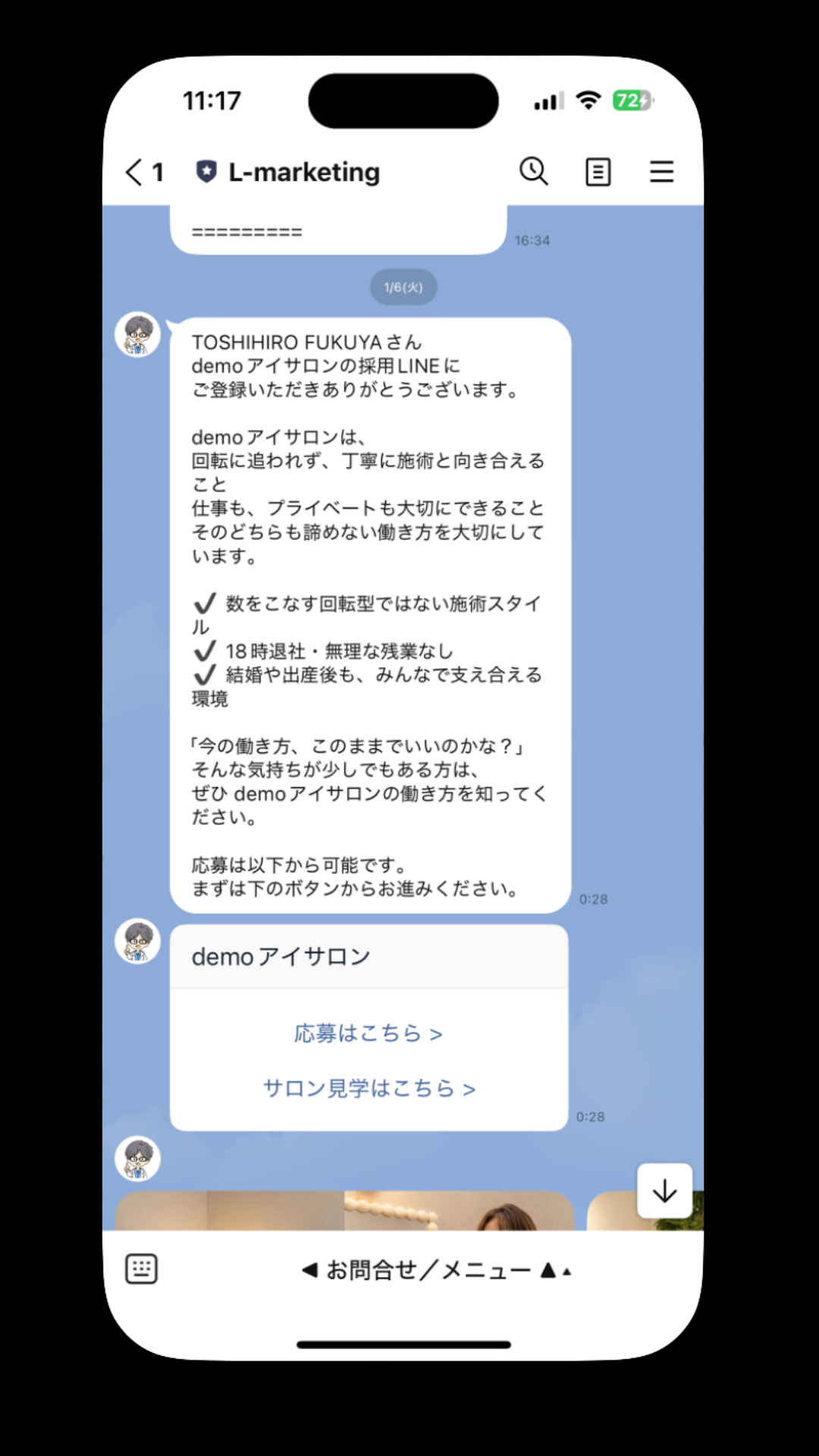Tap the サロン見学はこちら link
819x1456 pixels.
(x=369, y=1089)
